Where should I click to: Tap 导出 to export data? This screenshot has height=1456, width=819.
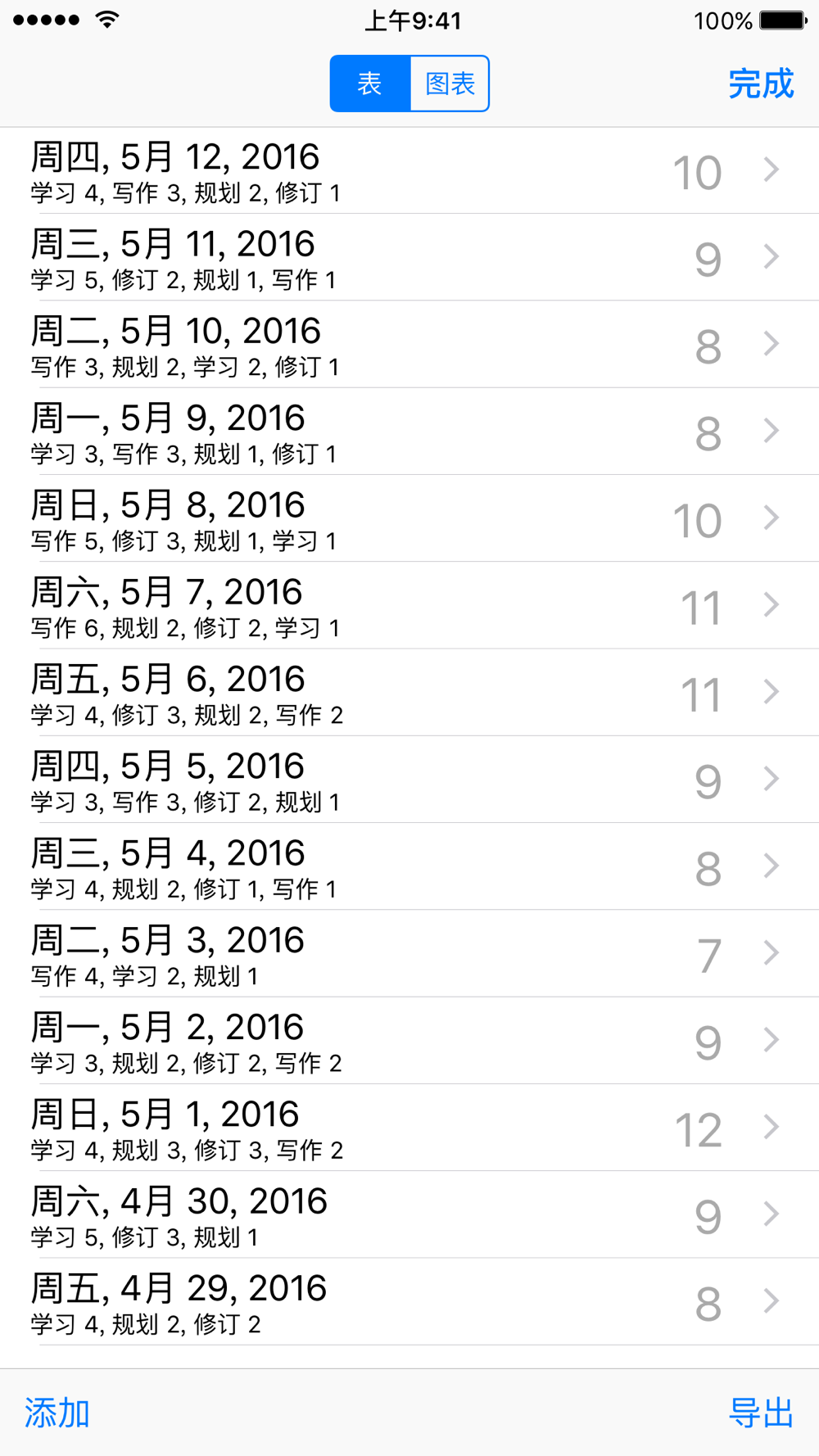761,1413
